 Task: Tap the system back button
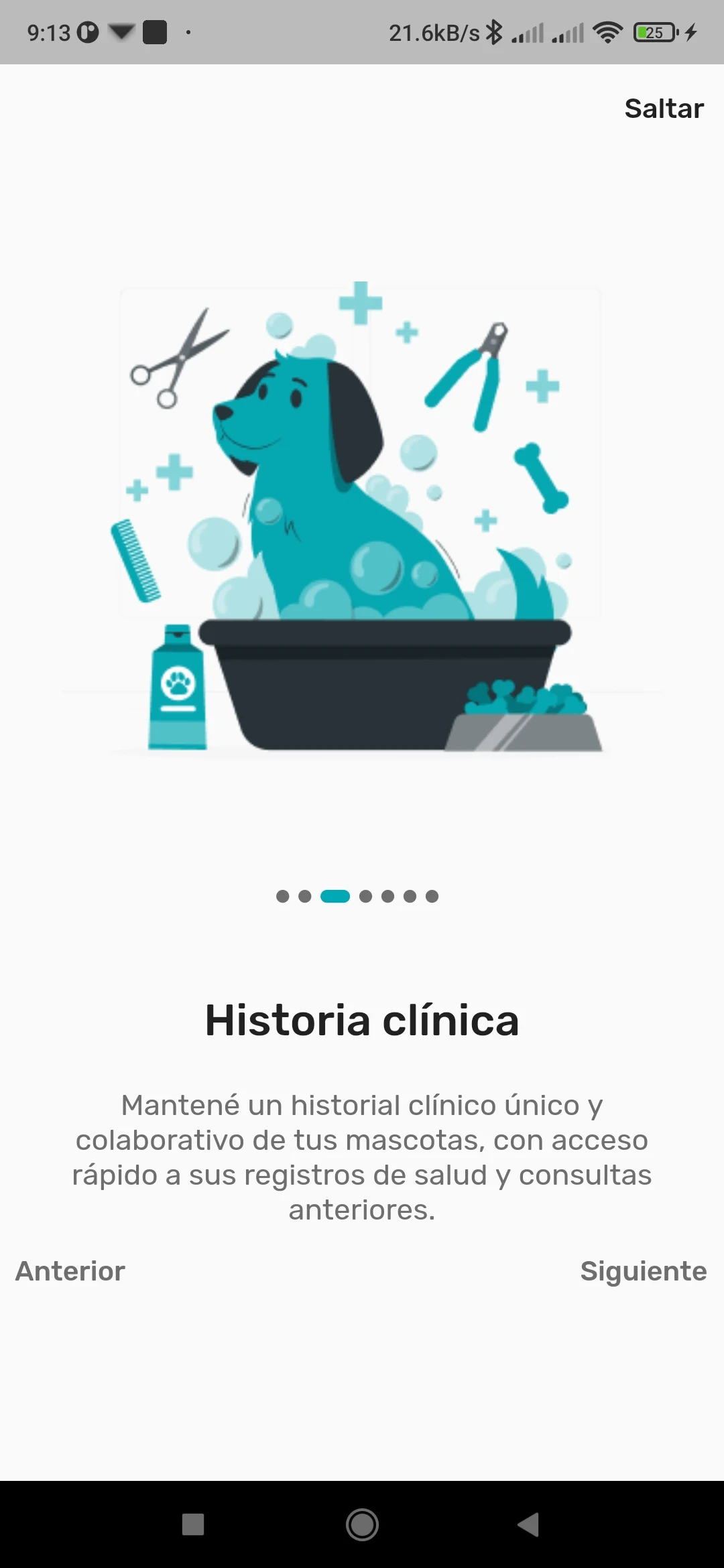pyautogui.click(x=529, y=1524)
